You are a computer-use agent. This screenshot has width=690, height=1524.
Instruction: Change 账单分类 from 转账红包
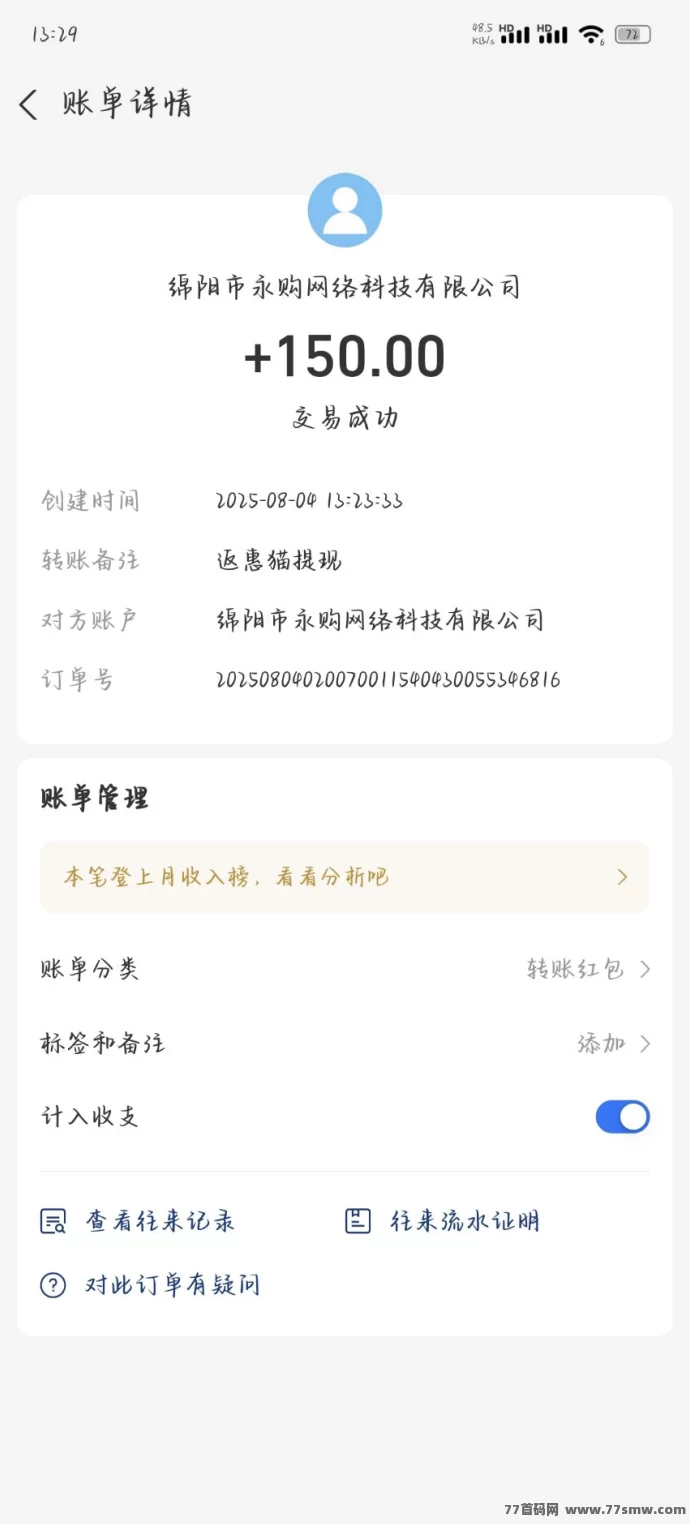click(588, 969)
